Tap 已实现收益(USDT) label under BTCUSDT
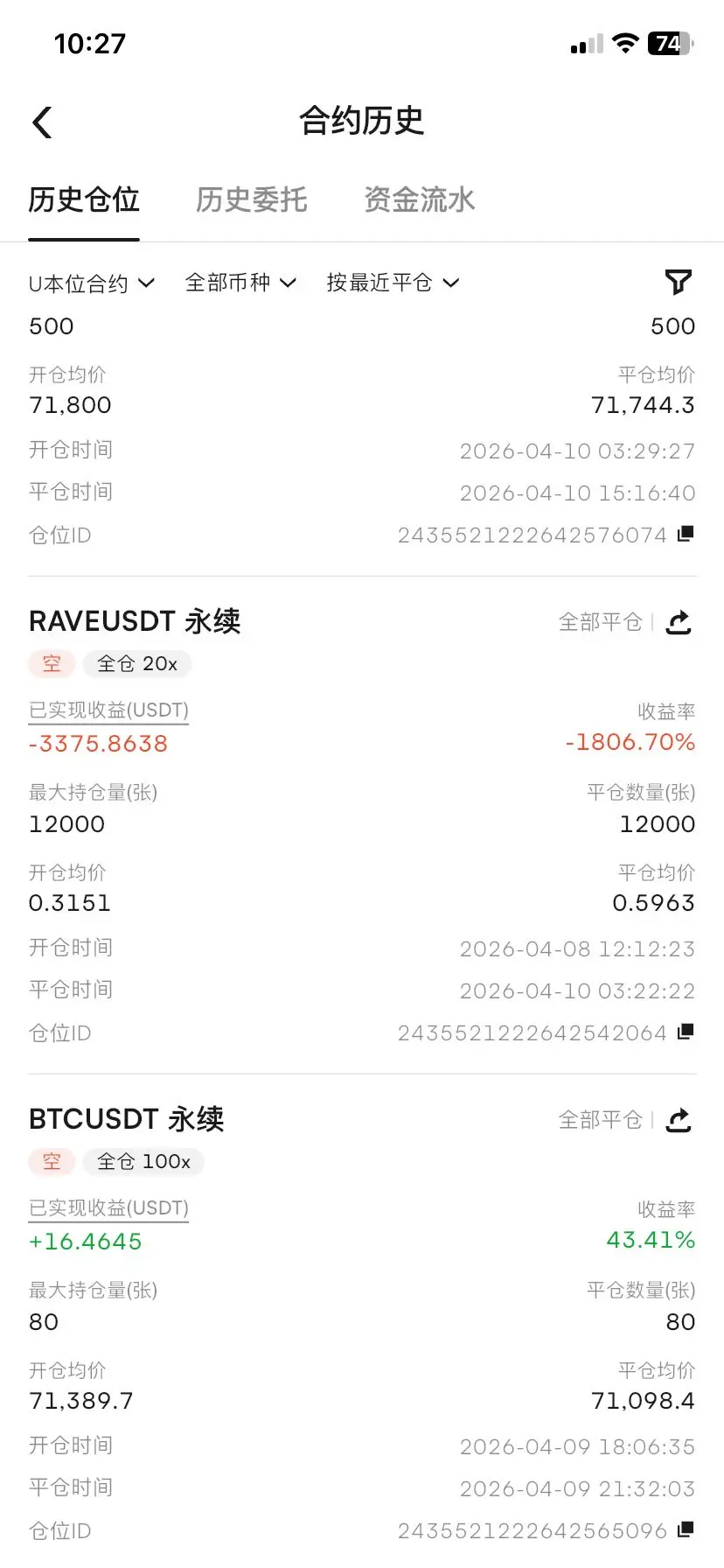 tap(108, 1208)
